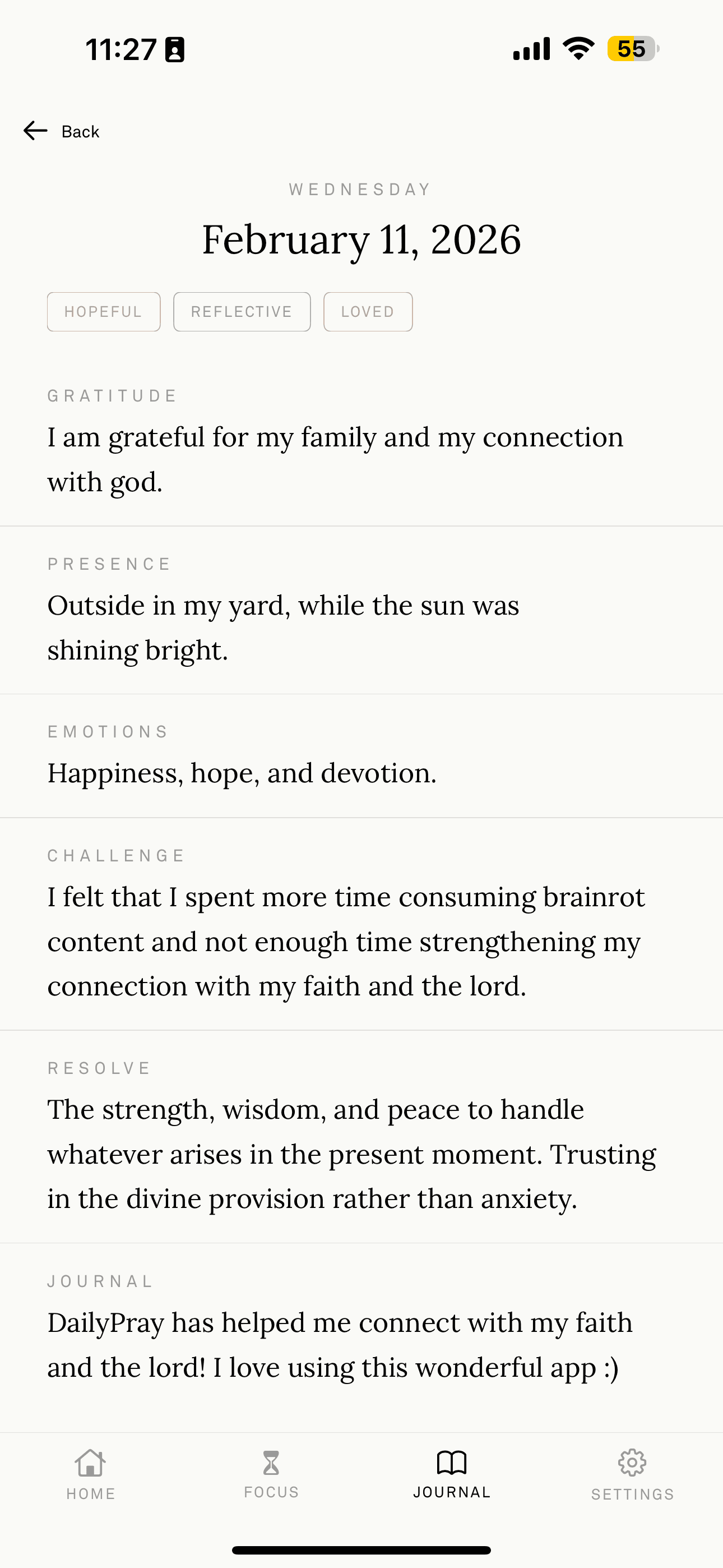Switch to the JOURNAL navigation tab

452,1491
